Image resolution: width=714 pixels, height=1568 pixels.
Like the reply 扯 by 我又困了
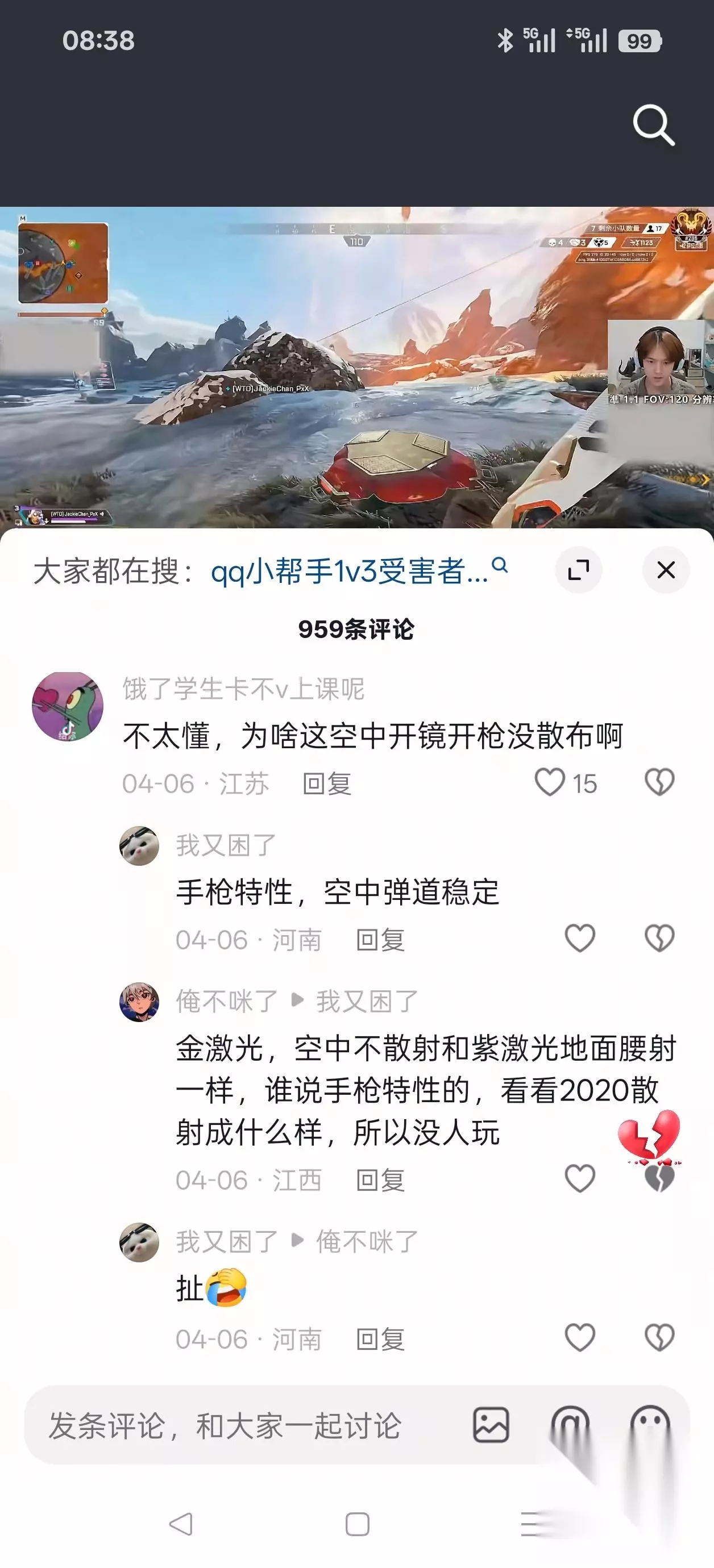pos(579,1338)
